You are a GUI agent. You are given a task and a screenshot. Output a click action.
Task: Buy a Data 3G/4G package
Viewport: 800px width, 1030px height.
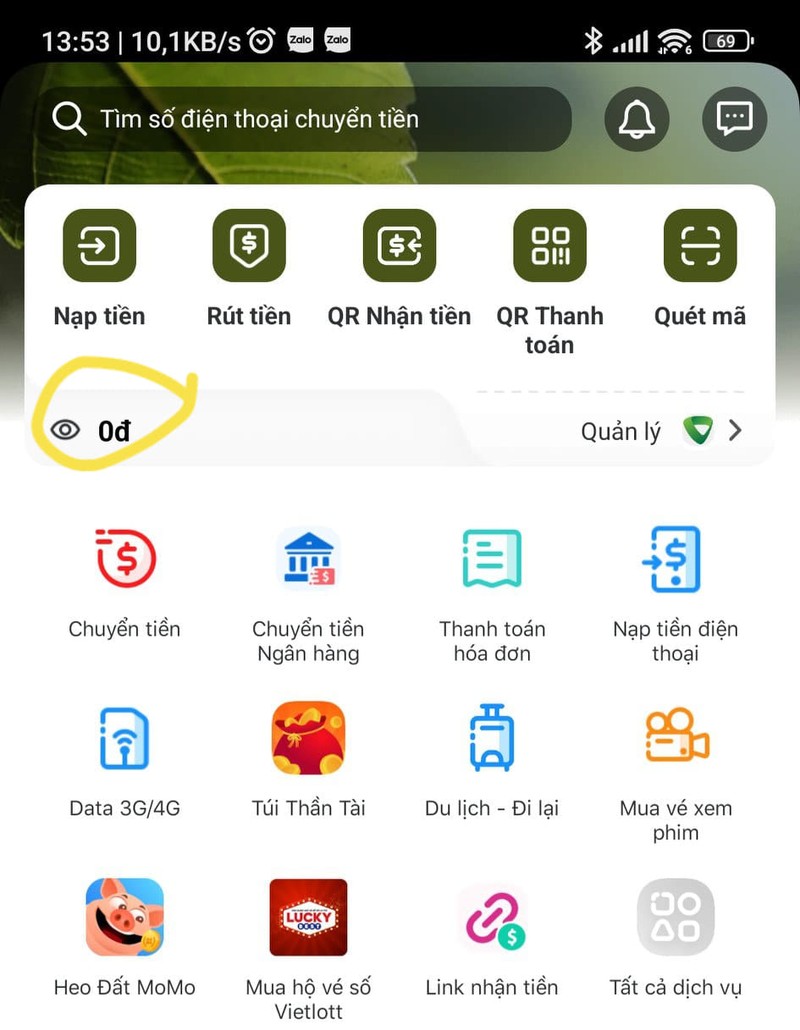coord(125,738)
